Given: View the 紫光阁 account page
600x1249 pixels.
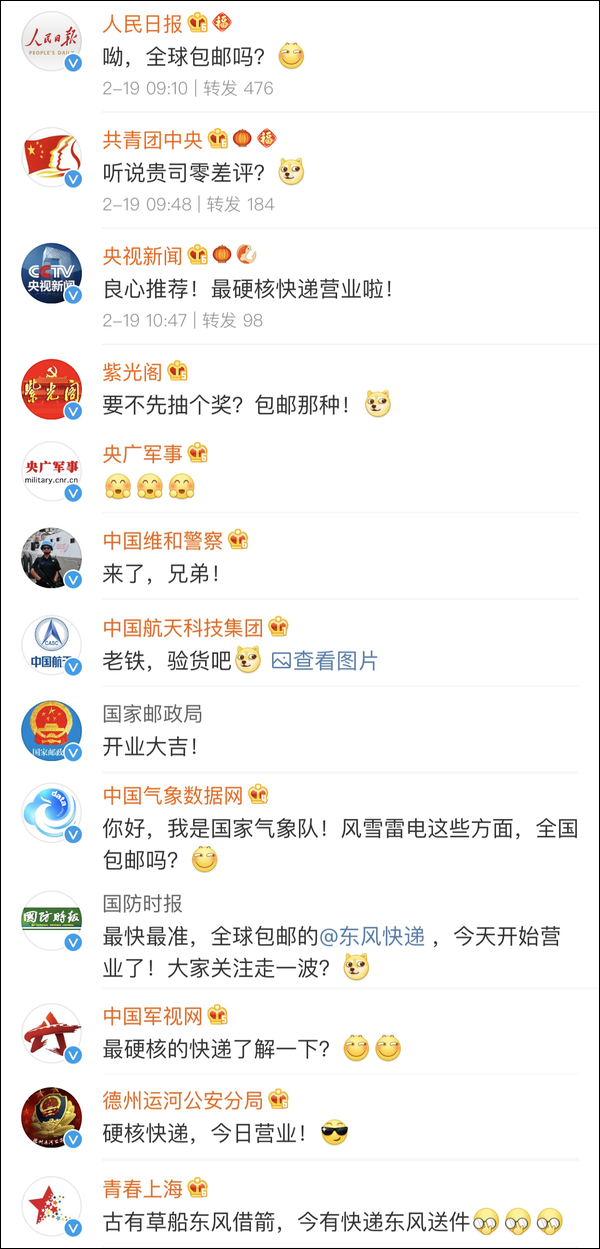Looking at the screenshot, I should coord(132,372).
